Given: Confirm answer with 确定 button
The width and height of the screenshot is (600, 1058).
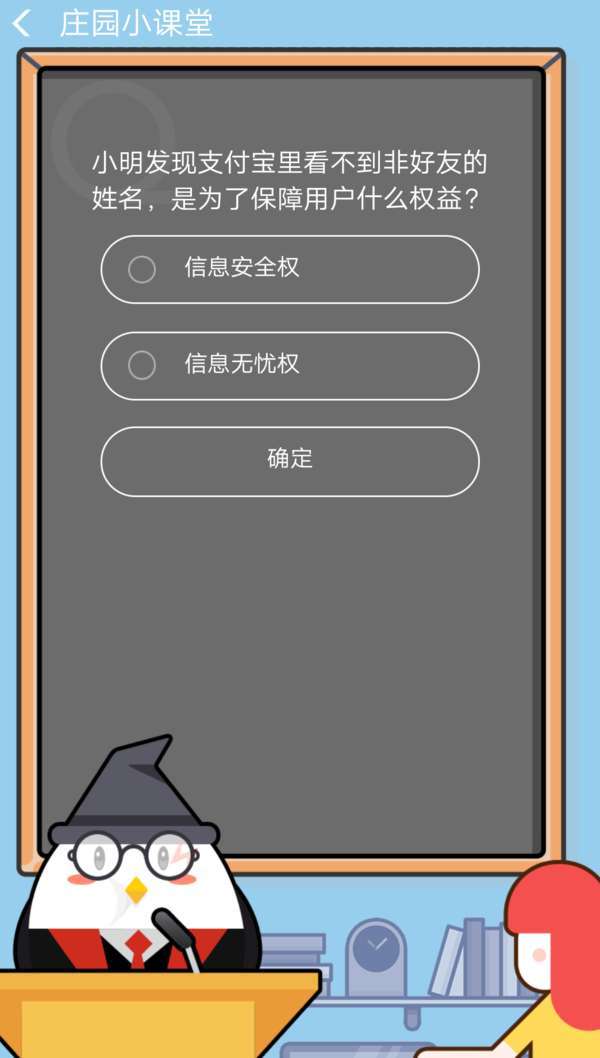Looking at the screenshot, I should coord(289,461).
